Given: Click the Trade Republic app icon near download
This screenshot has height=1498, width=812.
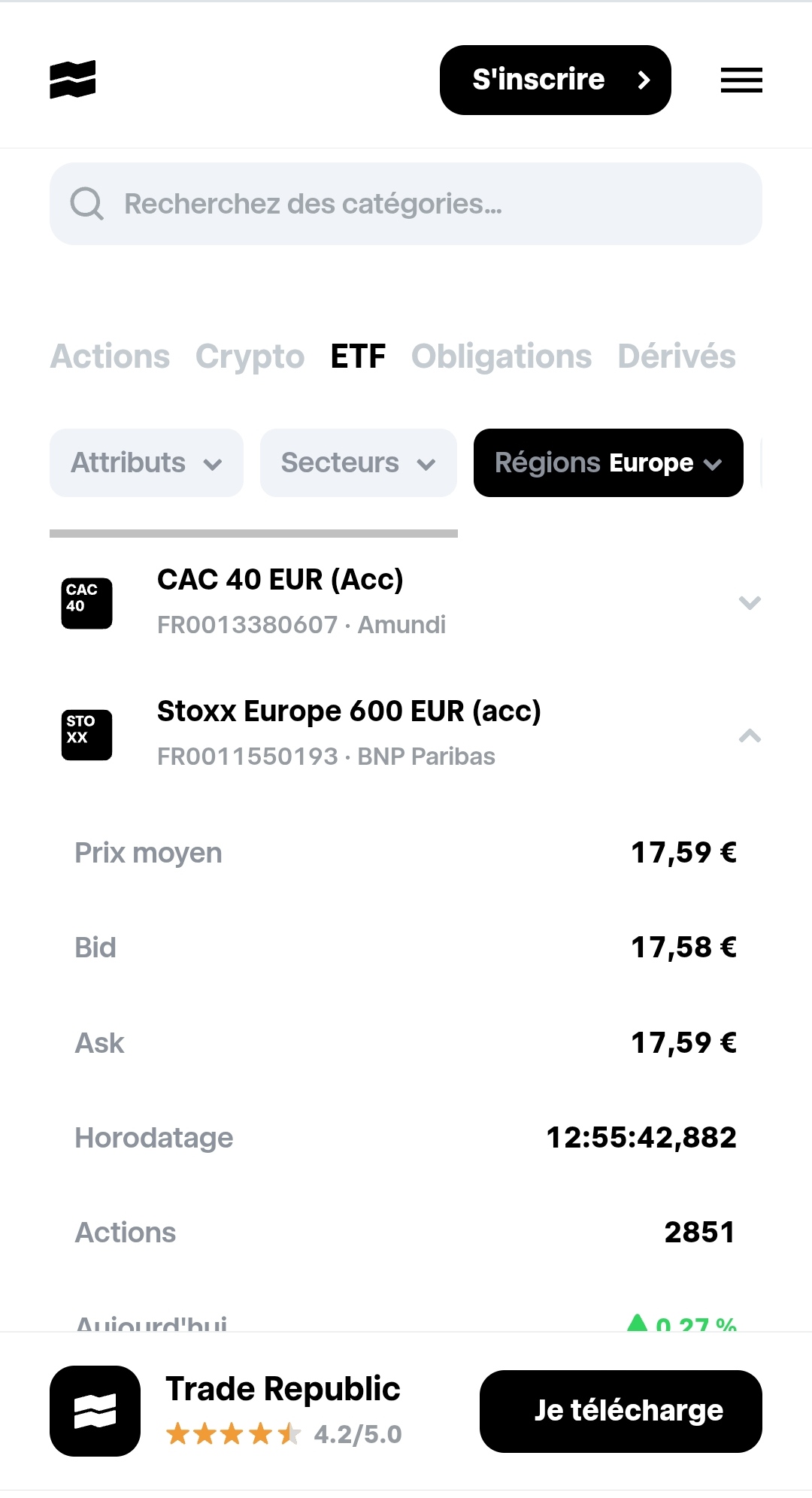Looking at the screenshot, I should pos(95,1410).
